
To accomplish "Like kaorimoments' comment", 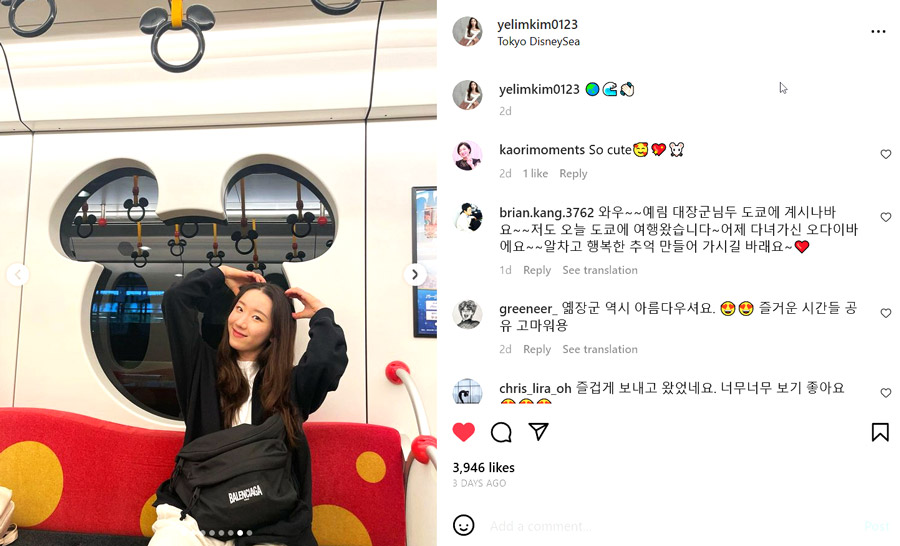I will click(885, 154).
